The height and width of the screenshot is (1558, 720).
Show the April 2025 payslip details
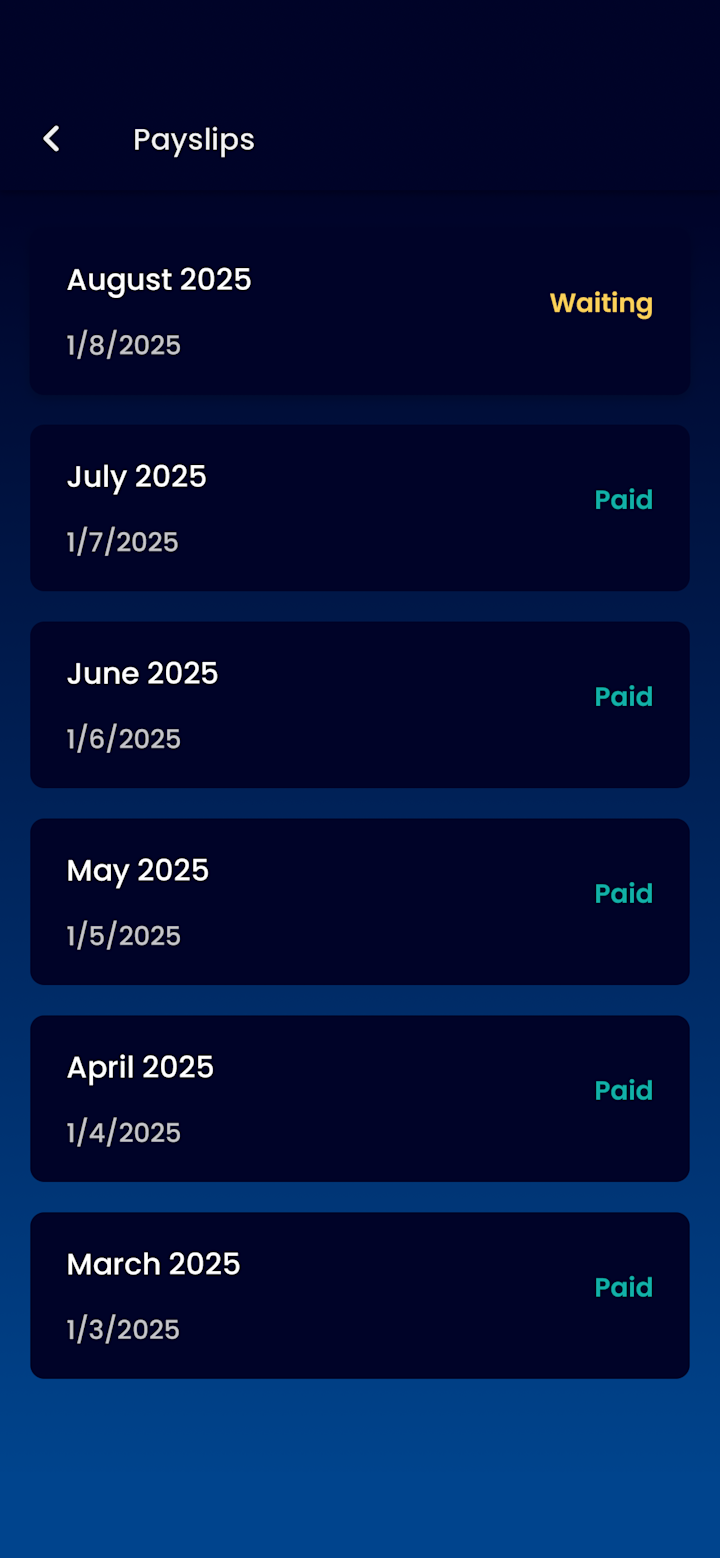(x=360, y=1099)
